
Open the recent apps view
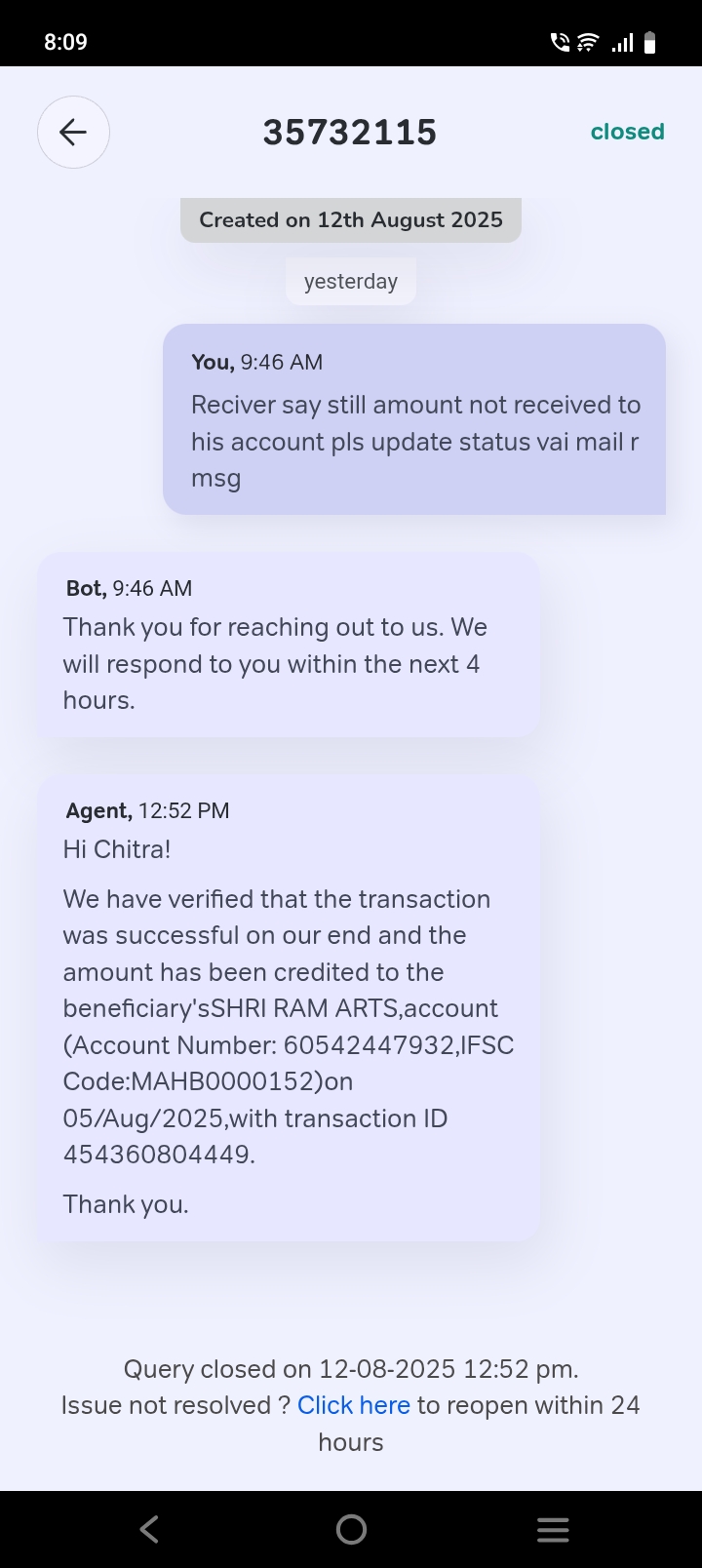[x=552, y=1529]
